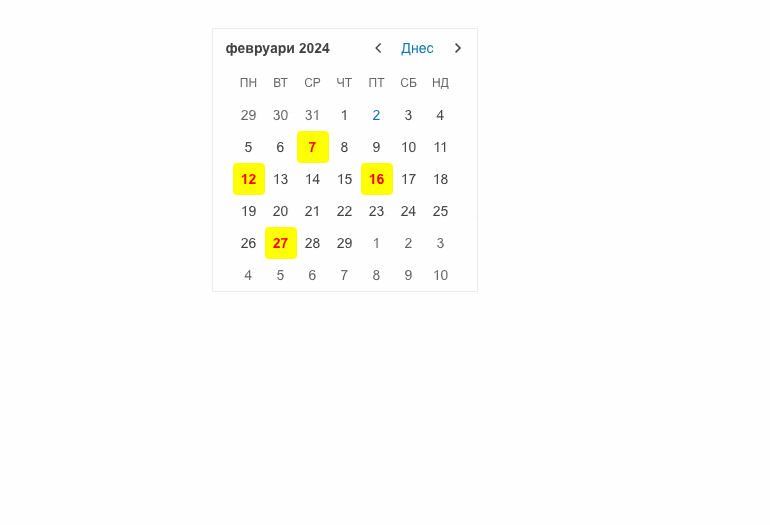Pick 31 from the previous month

(x=313, y=115)
